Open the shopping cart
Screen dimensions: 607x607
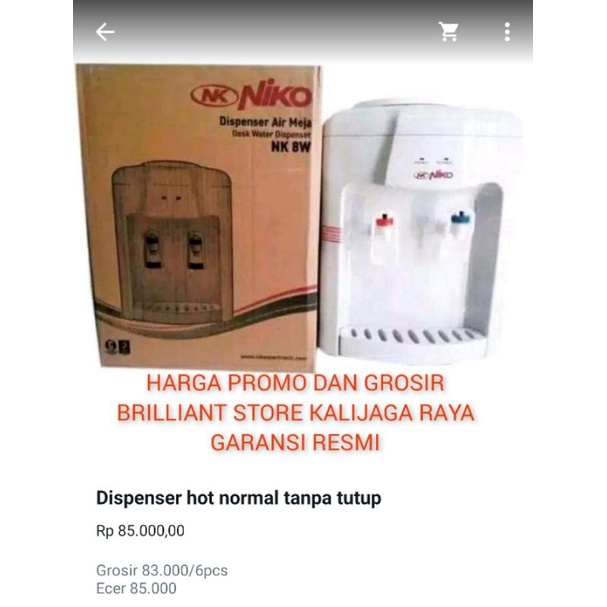(449, 32)
